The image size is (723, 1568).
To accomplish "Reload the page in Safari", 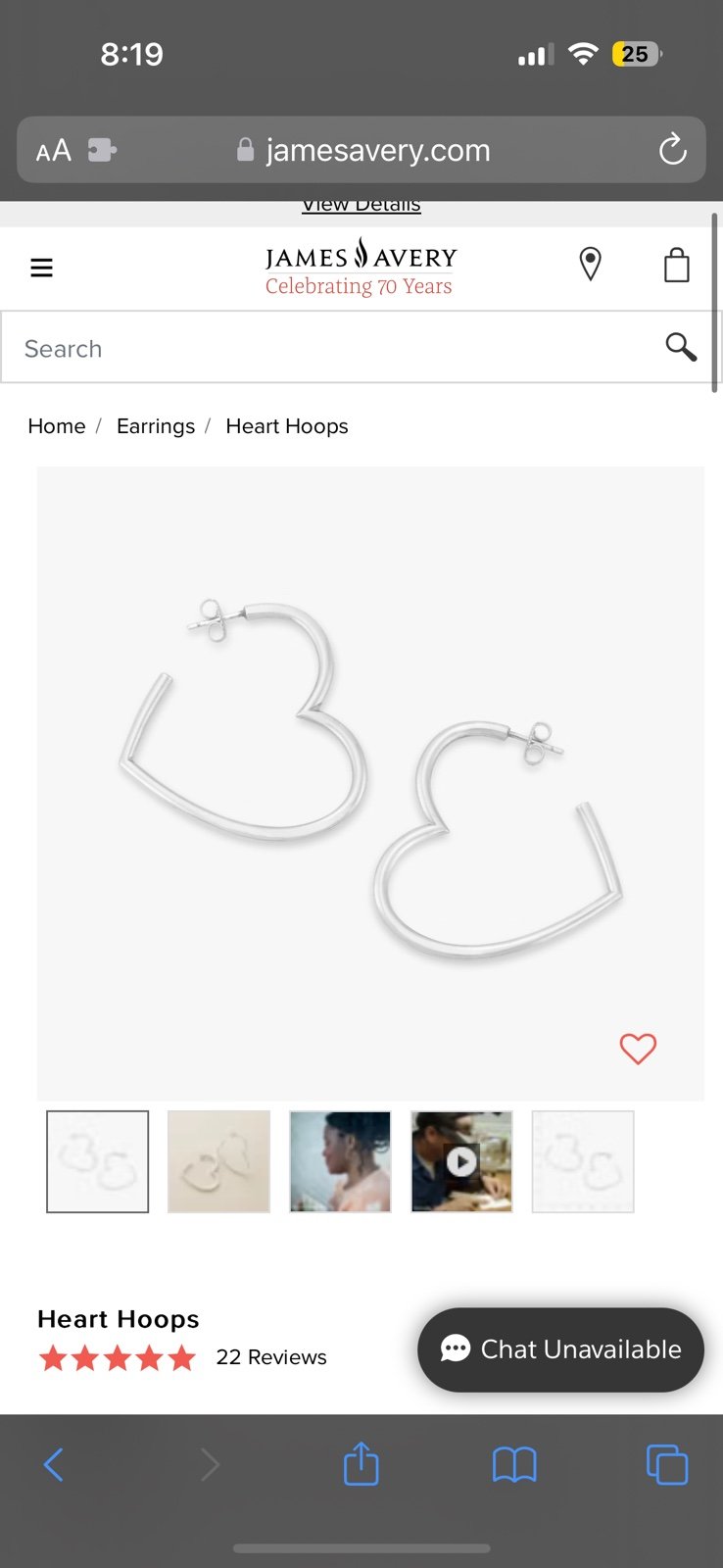I will pos(672,150).
